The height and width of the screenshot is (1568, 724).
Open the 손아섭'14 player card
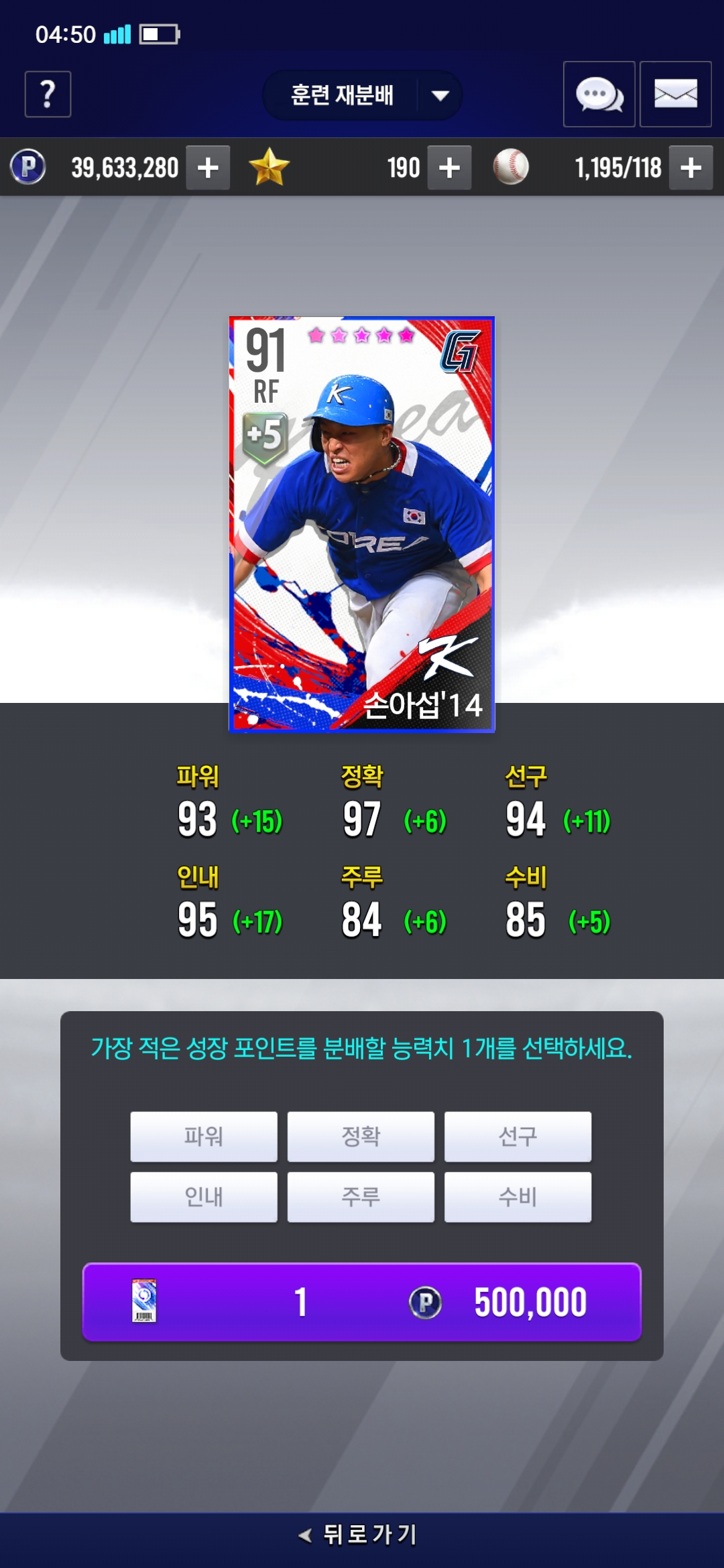tap(362, 525)
